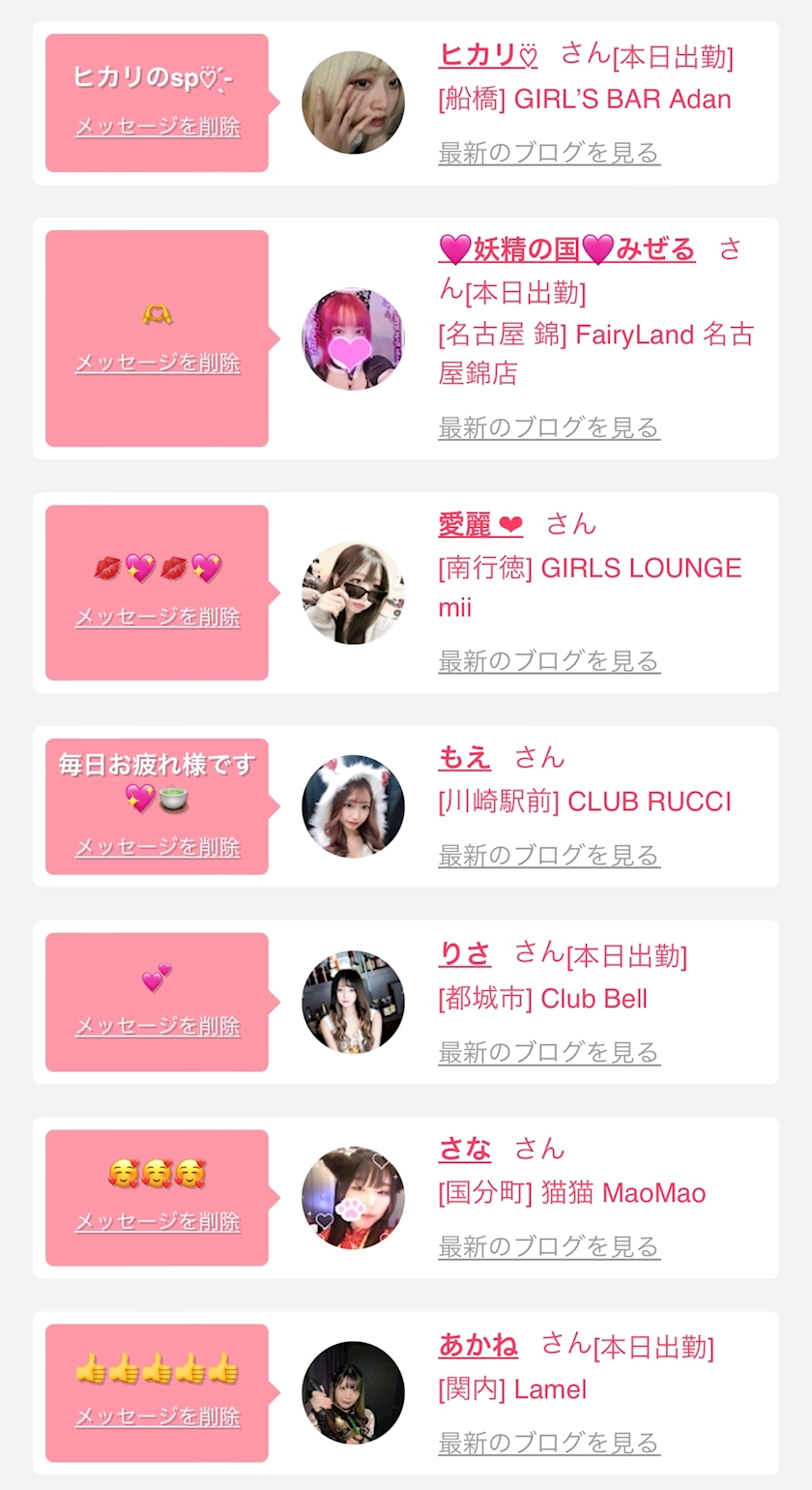The image size is (812, 1490).
Task: Delete the message sent to りさ
Action: (x=158, y=1026)
